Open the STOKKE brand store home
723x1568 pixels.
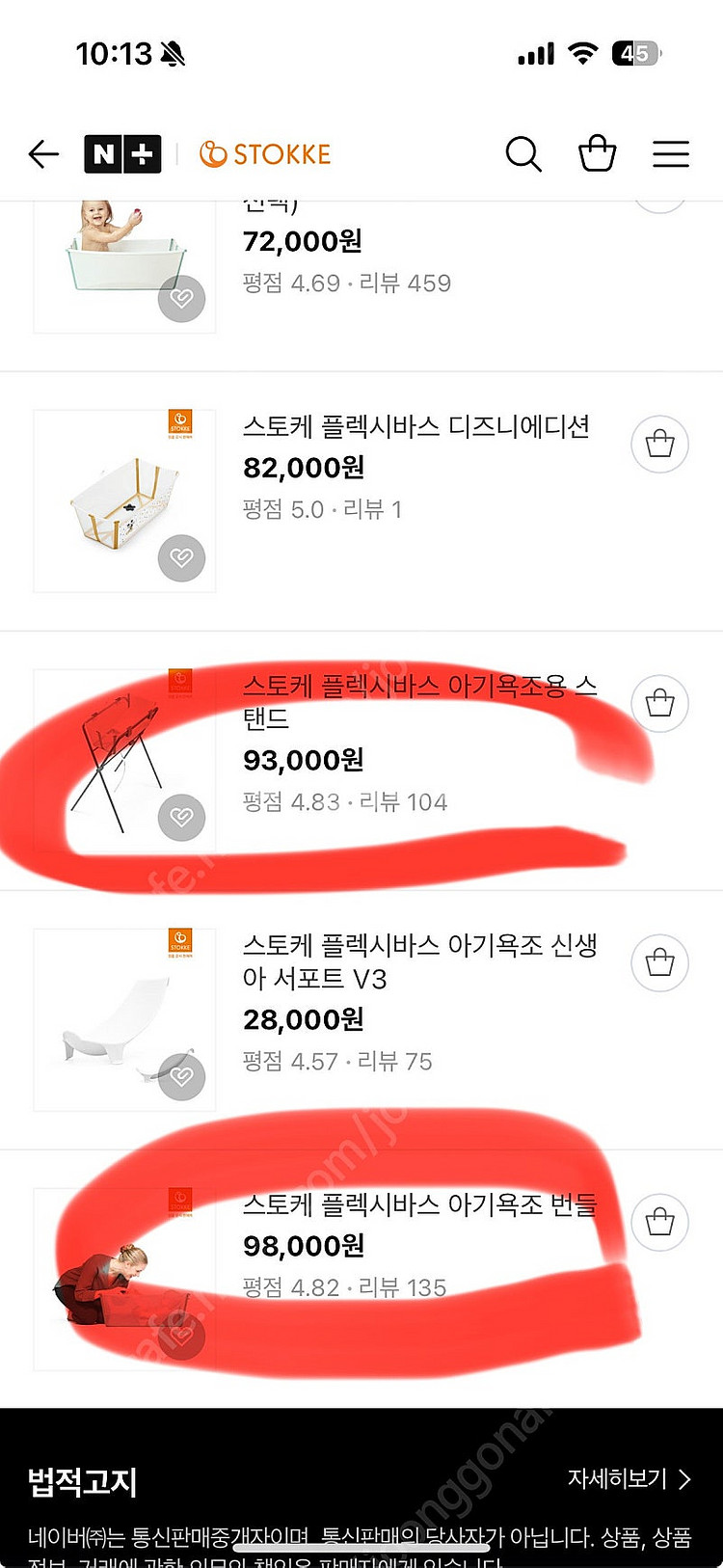tap(265, 154)
